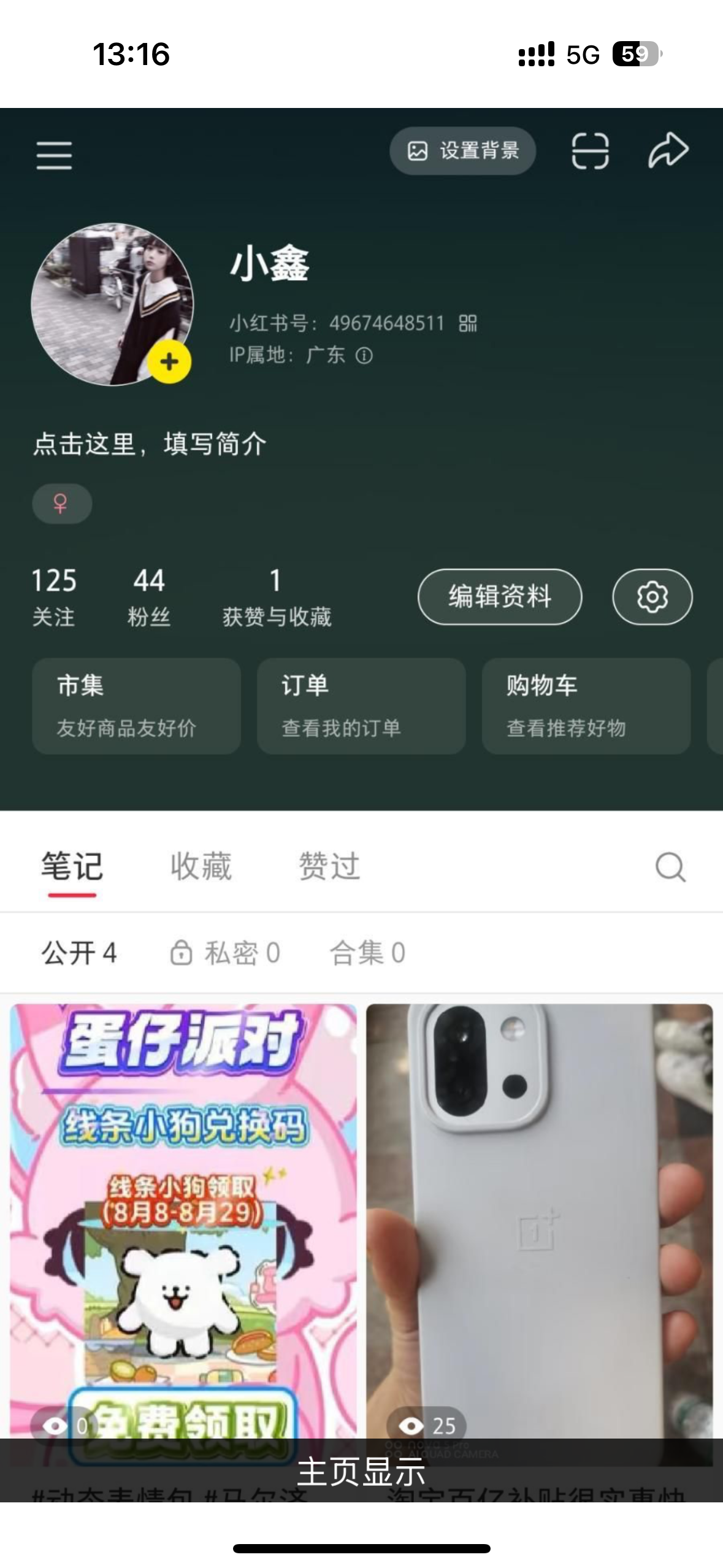Viewport: 723px width, 1568px height.
Task: Open the 购物车 card
Action: 586,705
